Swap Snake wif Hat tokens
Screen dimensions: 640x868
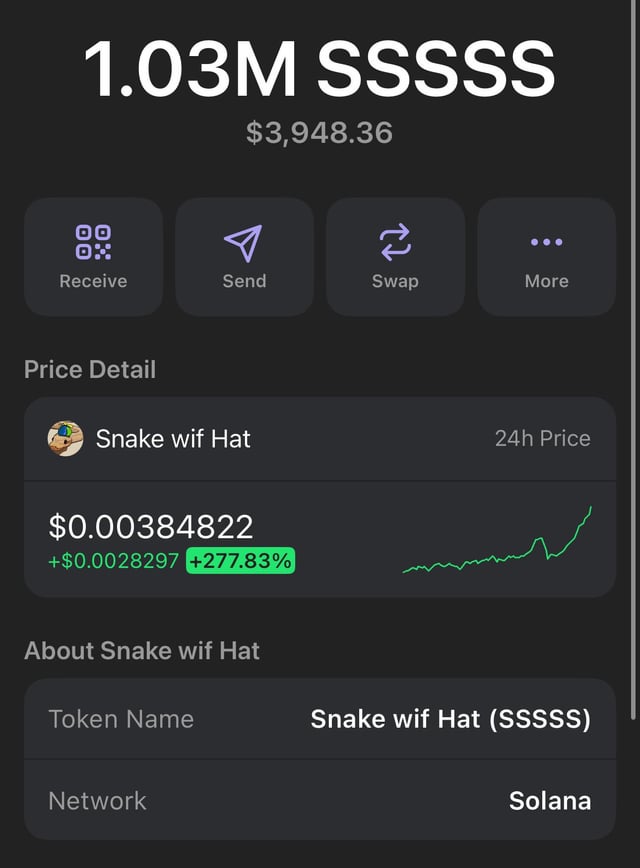pos(395,257)
